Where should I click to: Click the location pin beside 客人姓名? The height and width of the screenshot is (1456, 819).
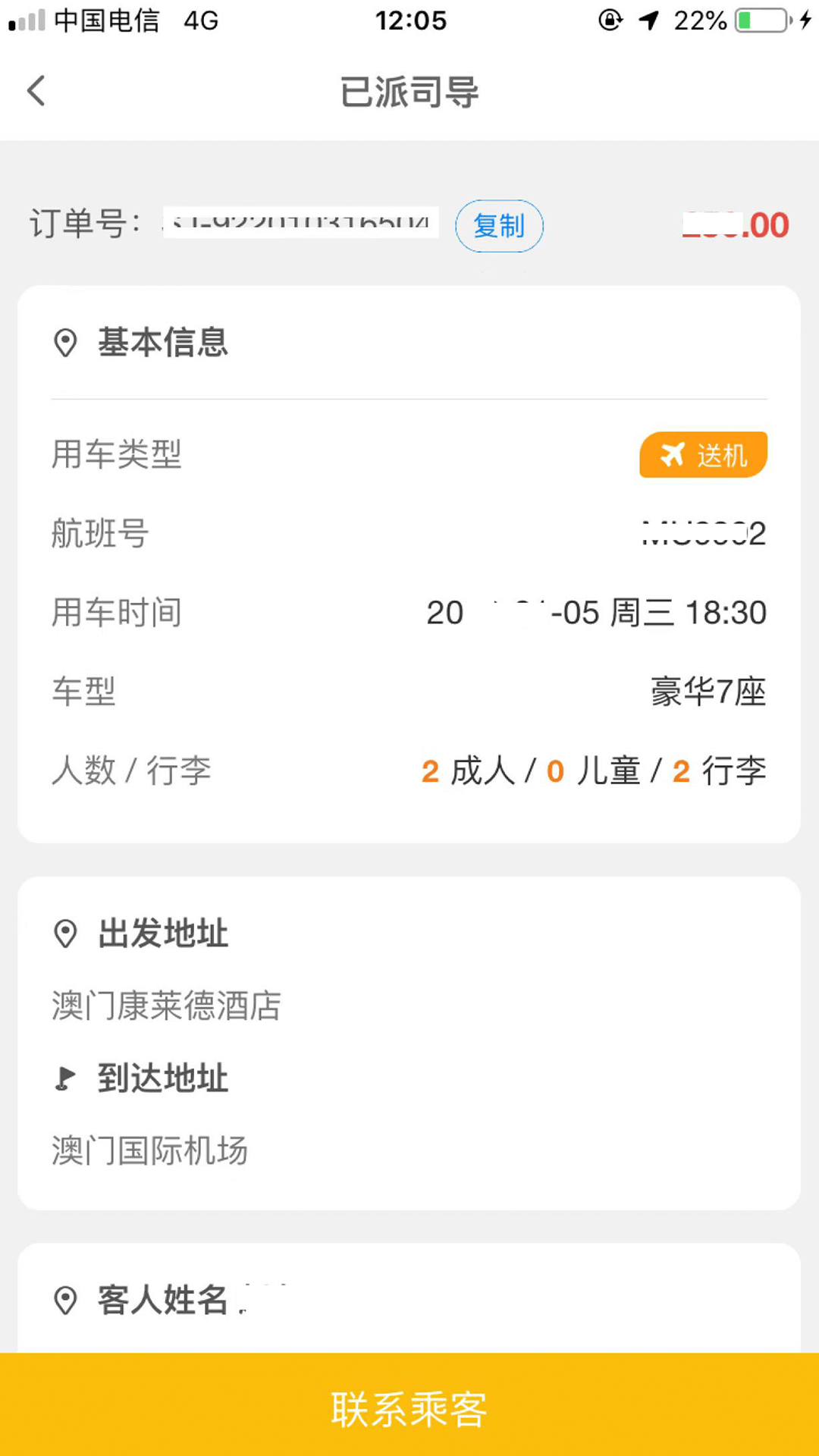67,1298
